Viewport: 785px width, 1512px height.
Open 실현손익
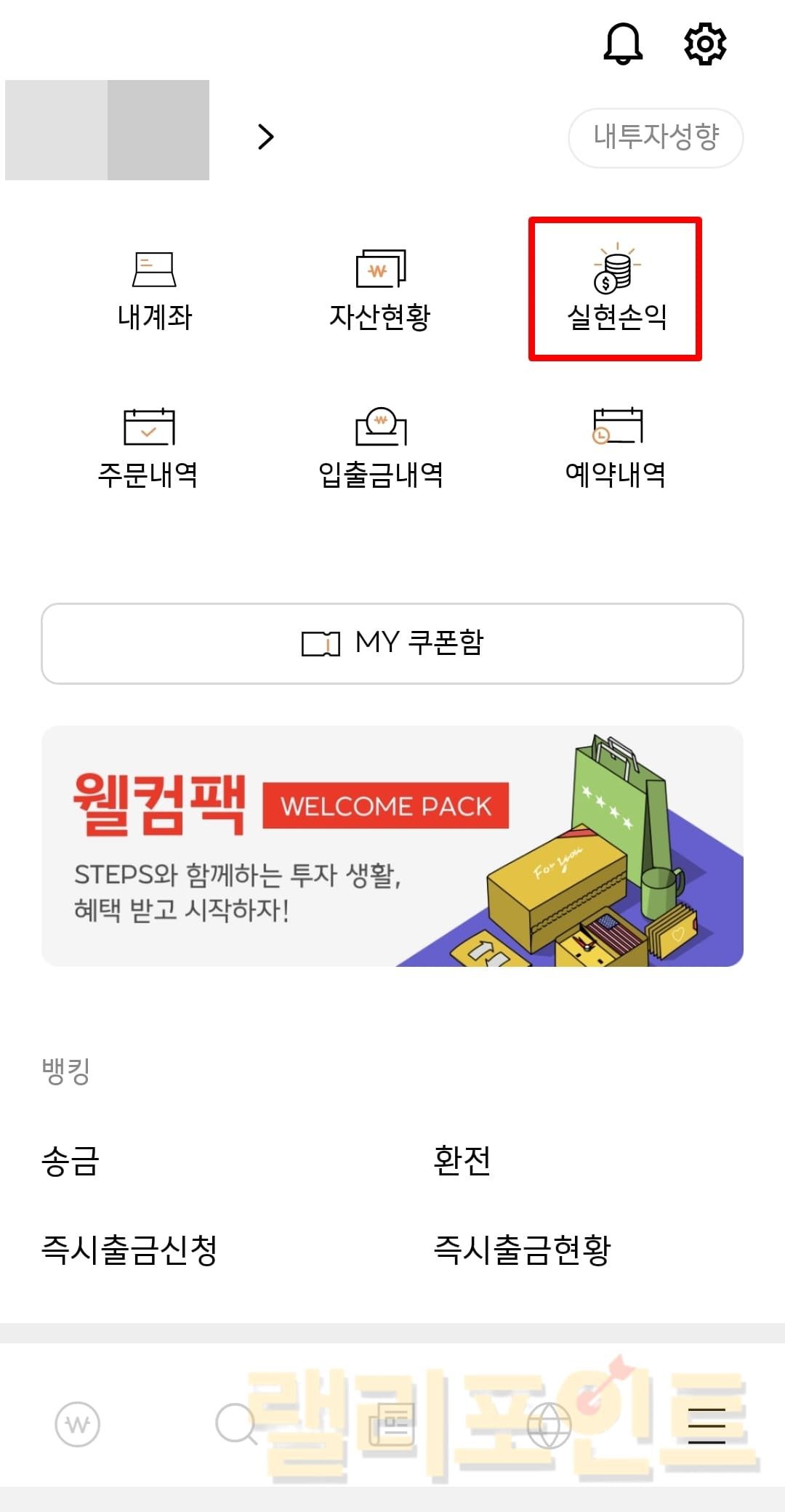coord(616,289)
